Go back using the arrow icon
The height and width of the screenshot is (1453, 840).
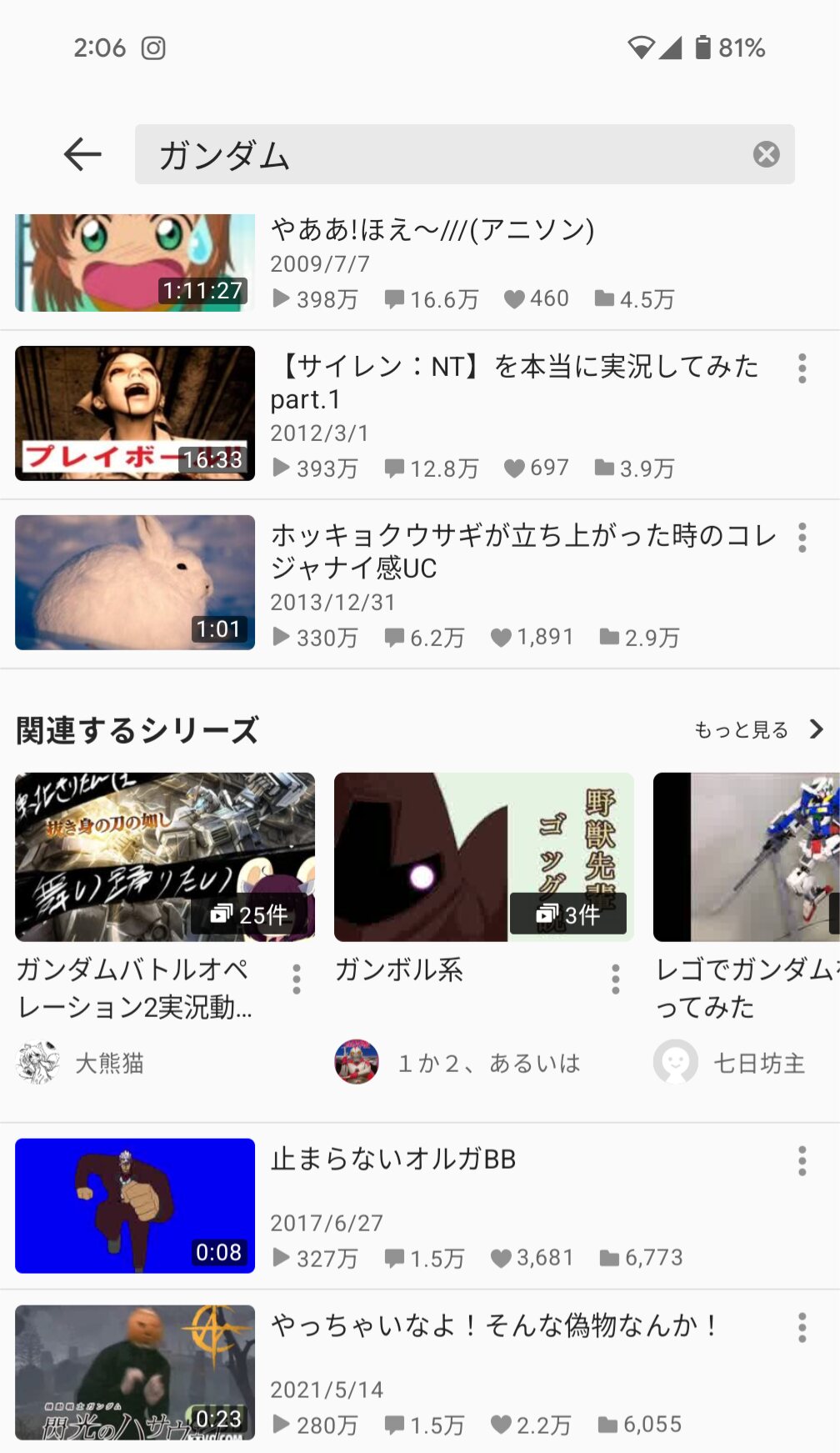click(x=82, y=154)
